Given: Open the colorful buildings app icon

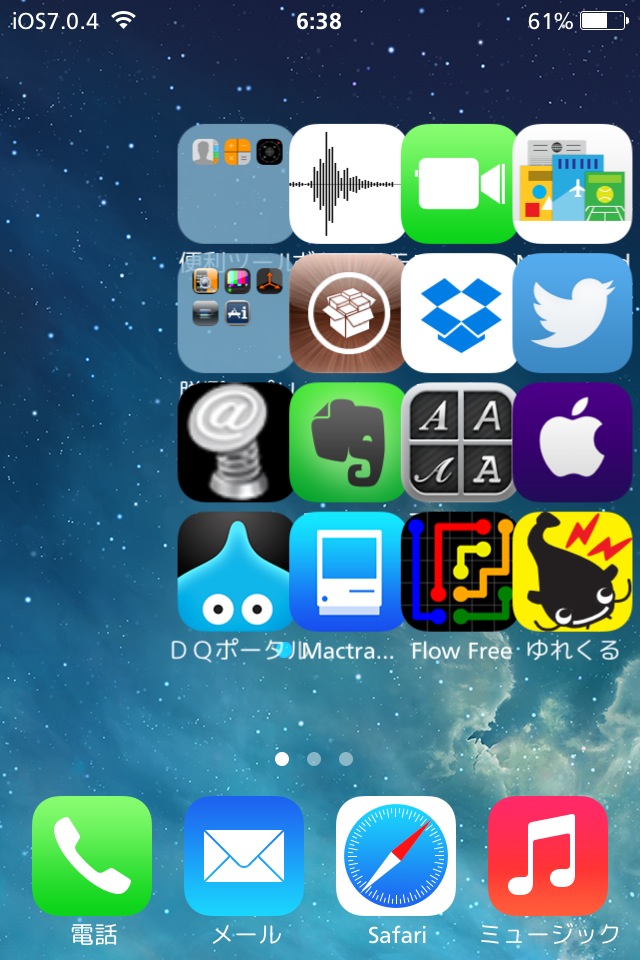Looking at the screenshot, I should pyautogui.click(x=574, y=184).
